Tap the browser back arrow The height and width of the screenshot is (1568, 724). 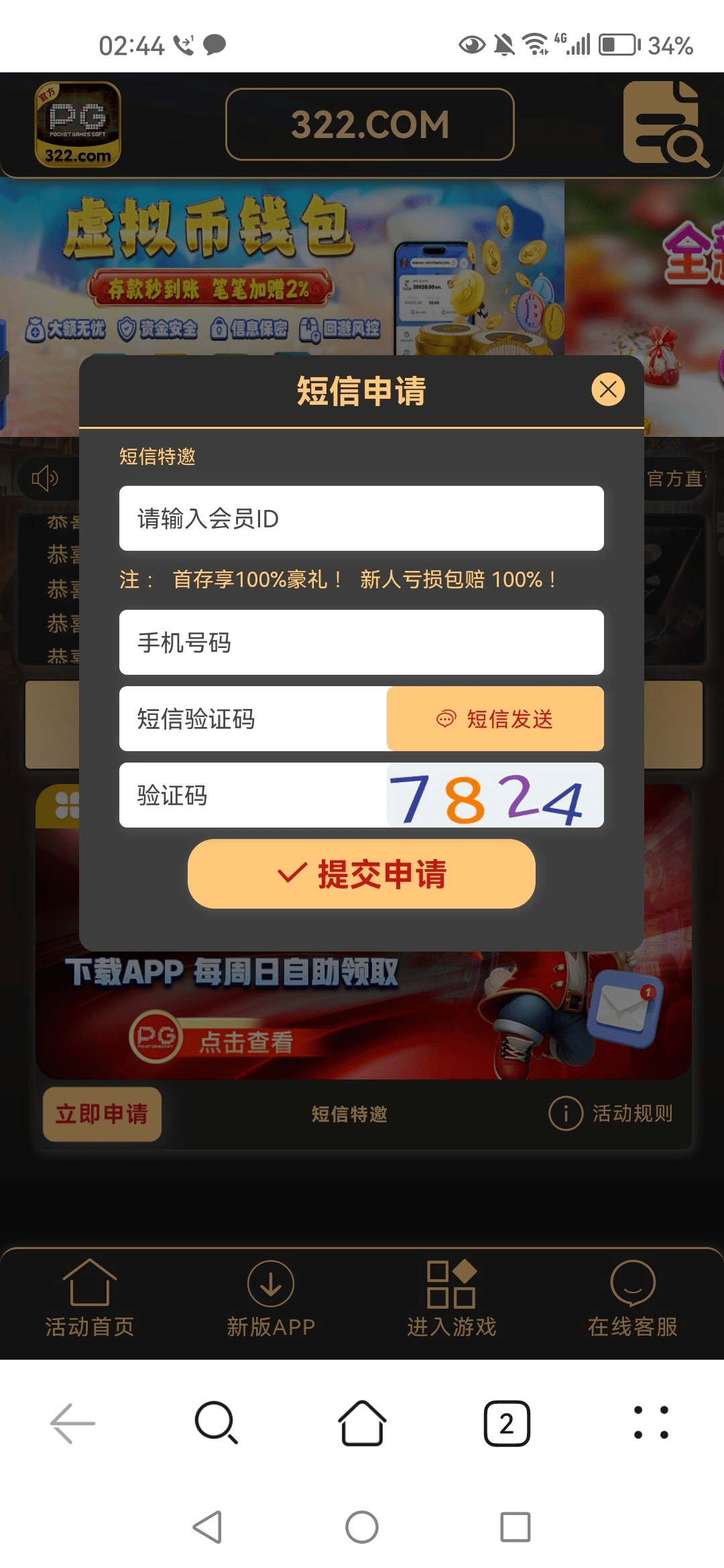point(72,1422)
